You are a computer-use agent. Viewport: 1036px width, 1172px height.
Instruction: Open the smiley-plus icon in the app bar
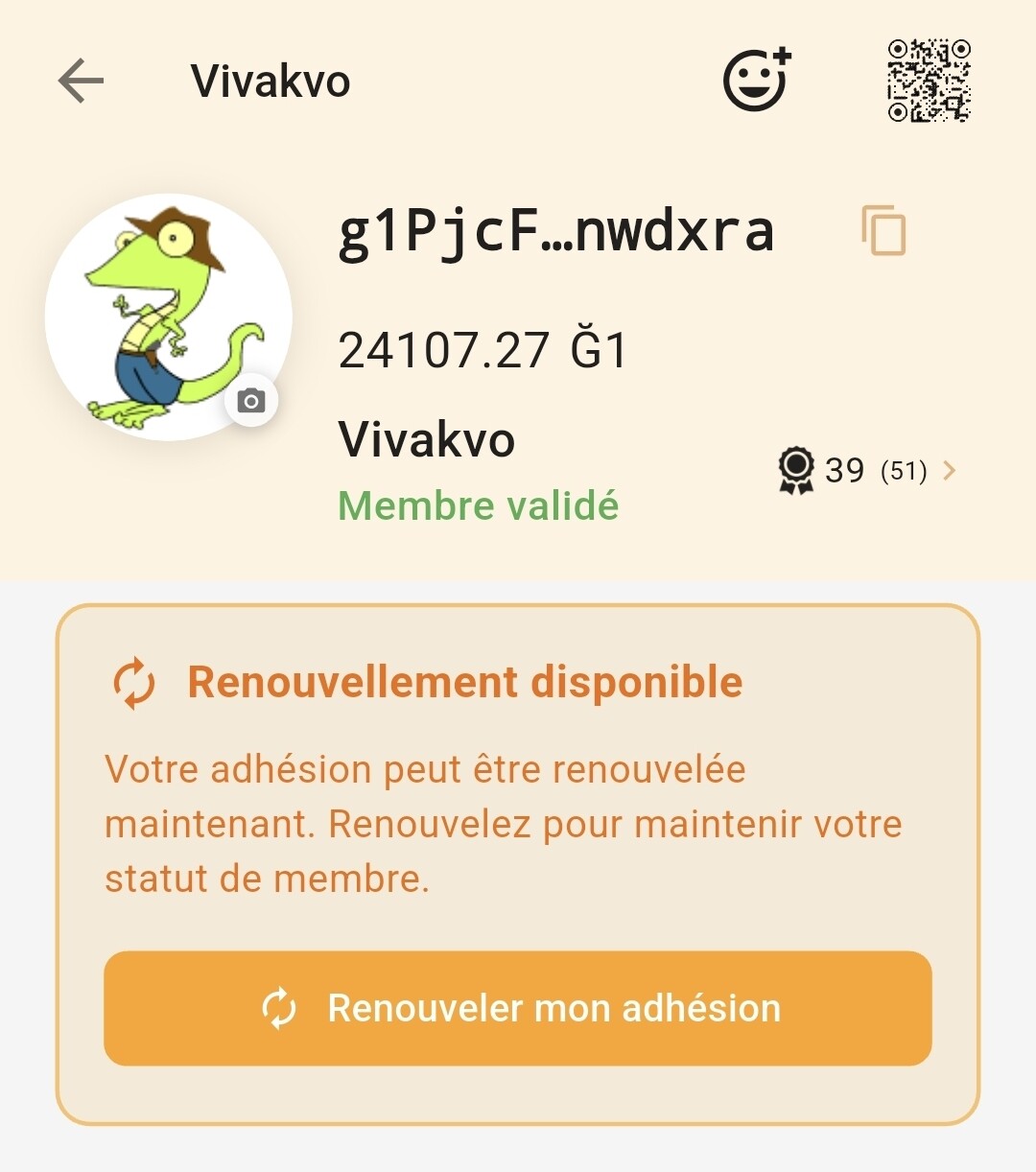click(x=756, y=80)
